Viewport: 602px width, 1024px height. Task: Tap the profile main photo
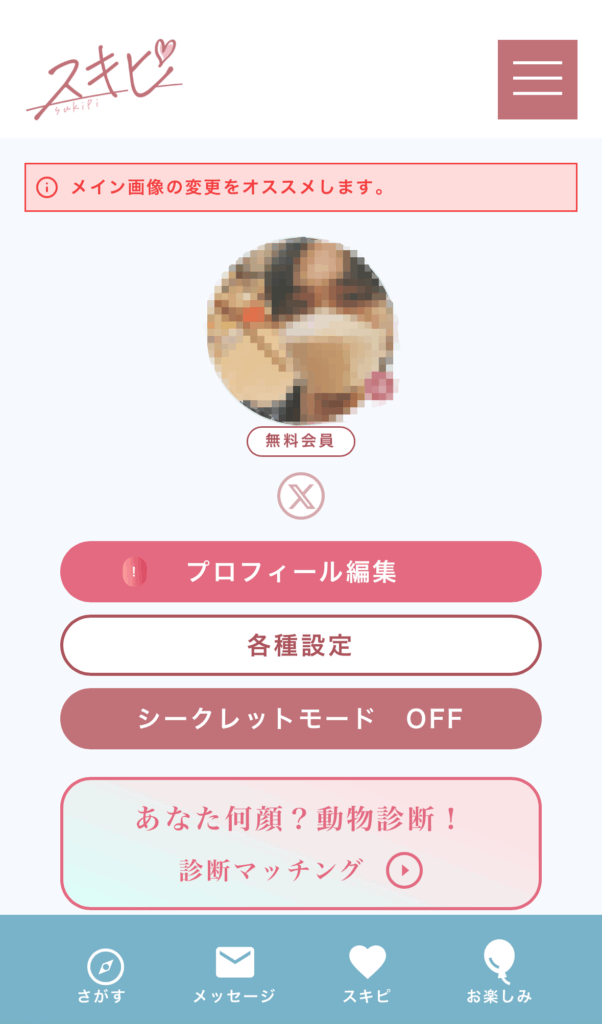pos(300,330)
